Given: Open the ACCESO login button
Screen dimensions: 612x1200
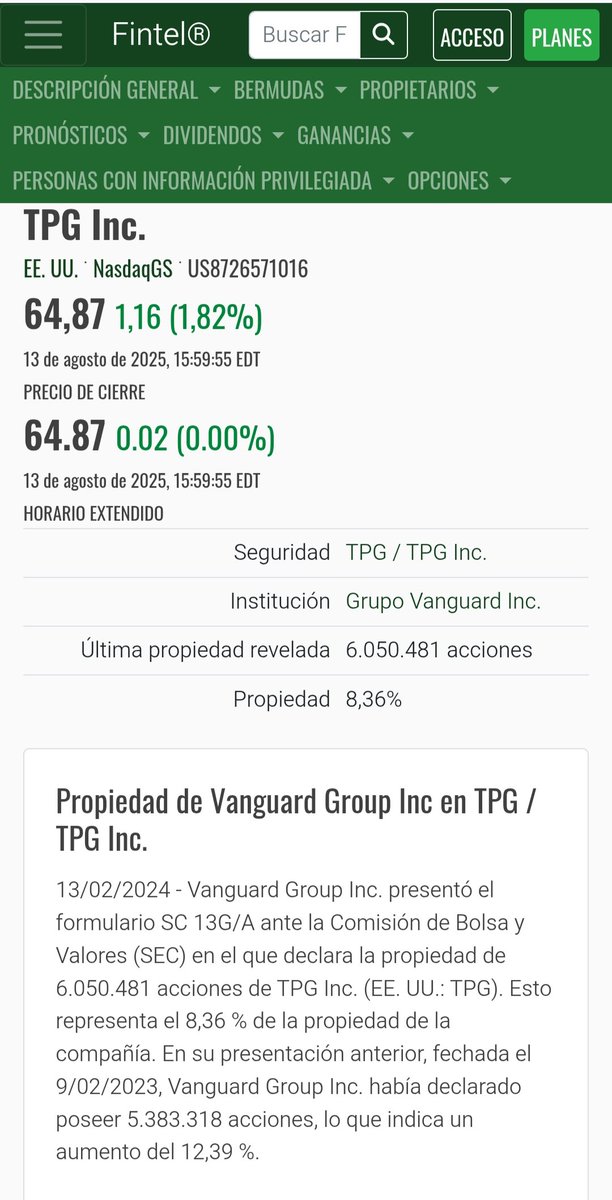Looking at the screenshot, I should (x=472, y=37).
